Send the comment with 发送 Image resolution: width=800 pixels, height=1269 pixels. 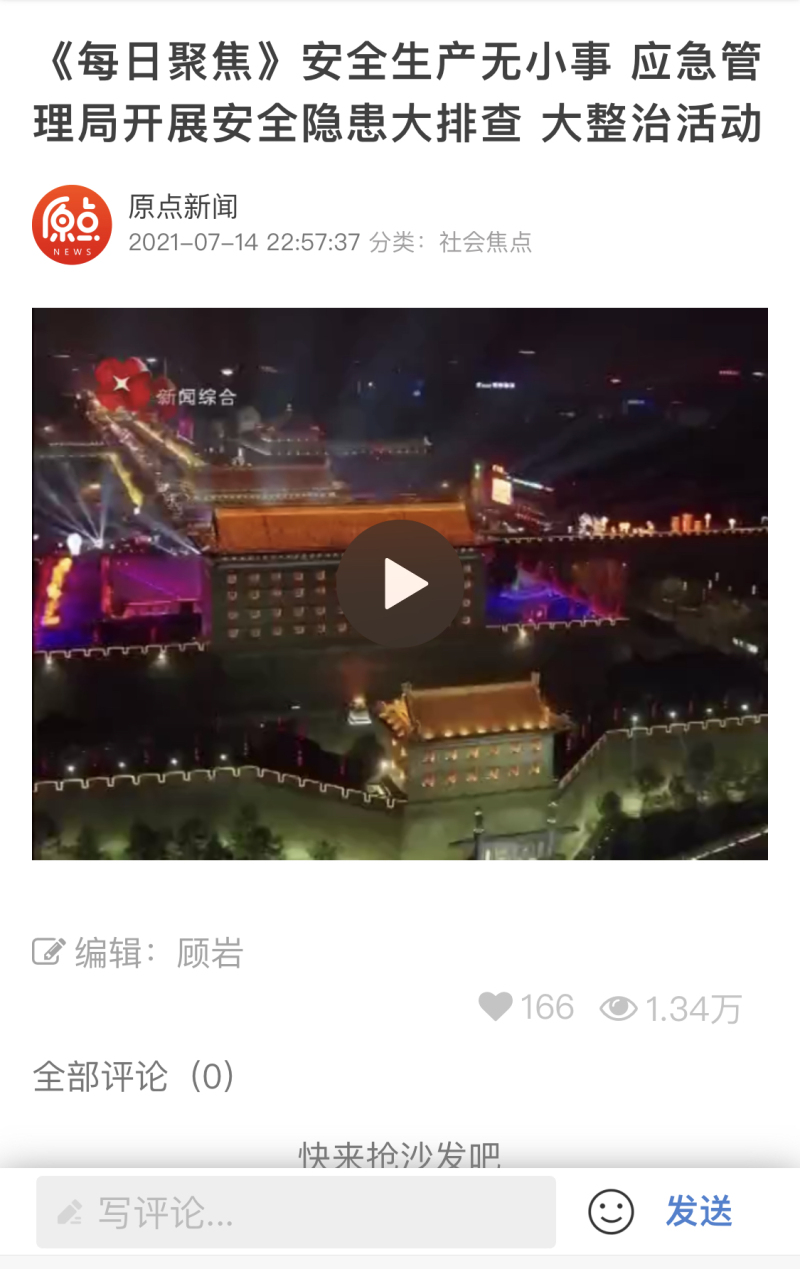[699, 1212]
